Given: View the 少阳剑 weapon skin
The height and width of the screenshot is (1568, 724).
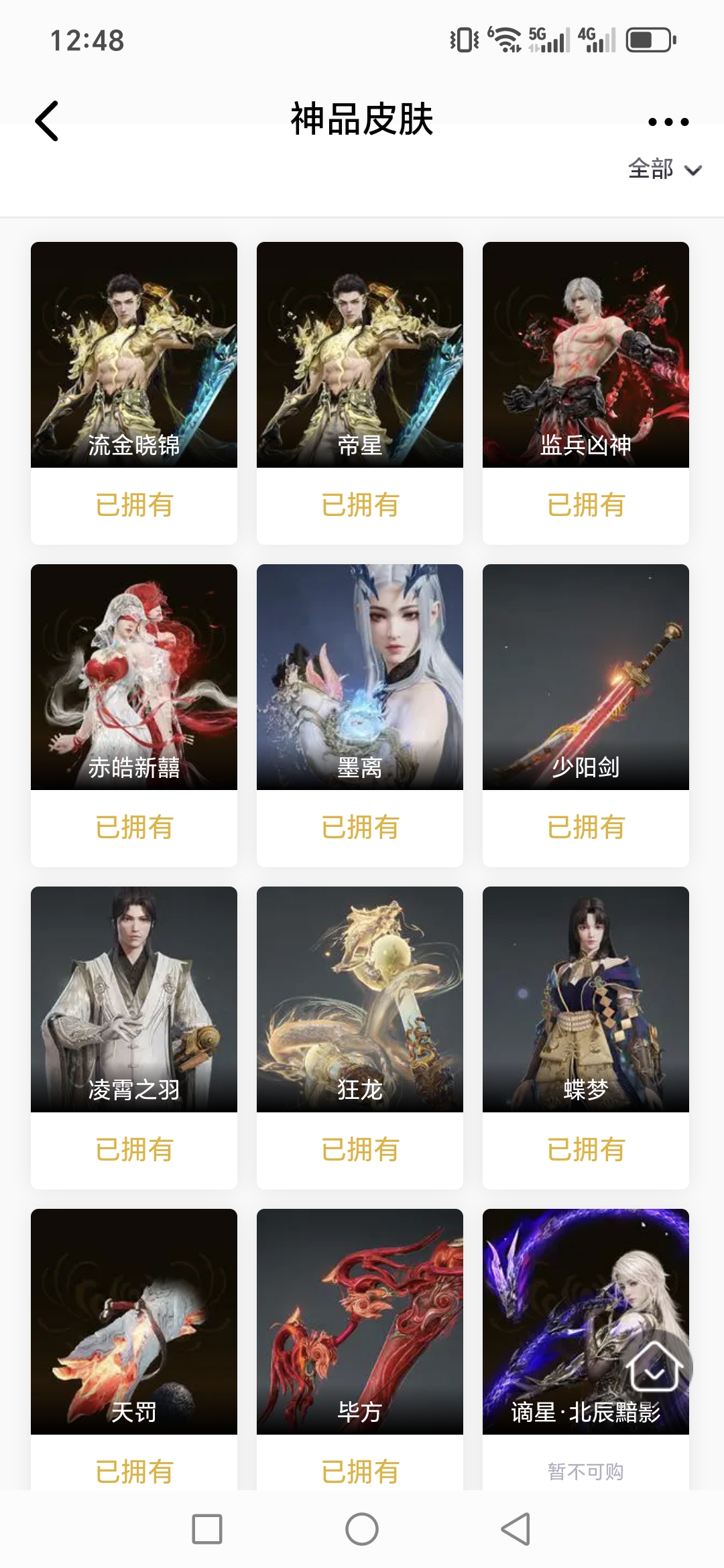Looking at the screenshot, I should (586, 677).
